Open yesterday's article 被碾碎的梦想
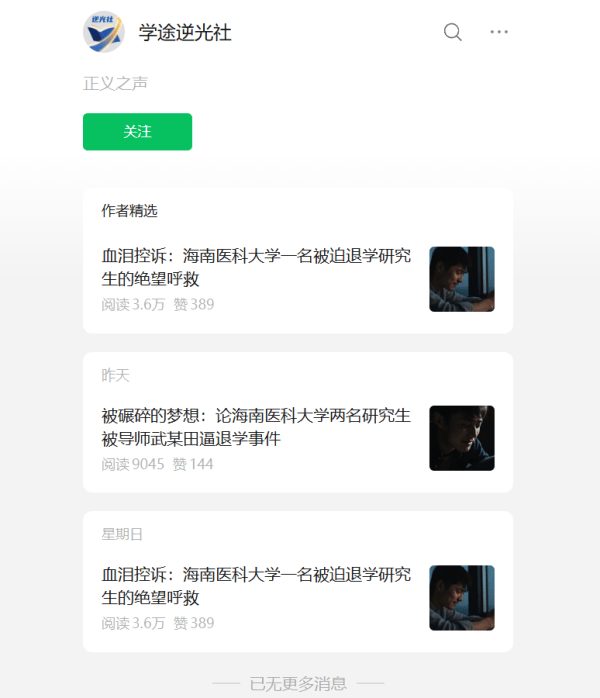This screenshot has width=600, height=698. 256,427
